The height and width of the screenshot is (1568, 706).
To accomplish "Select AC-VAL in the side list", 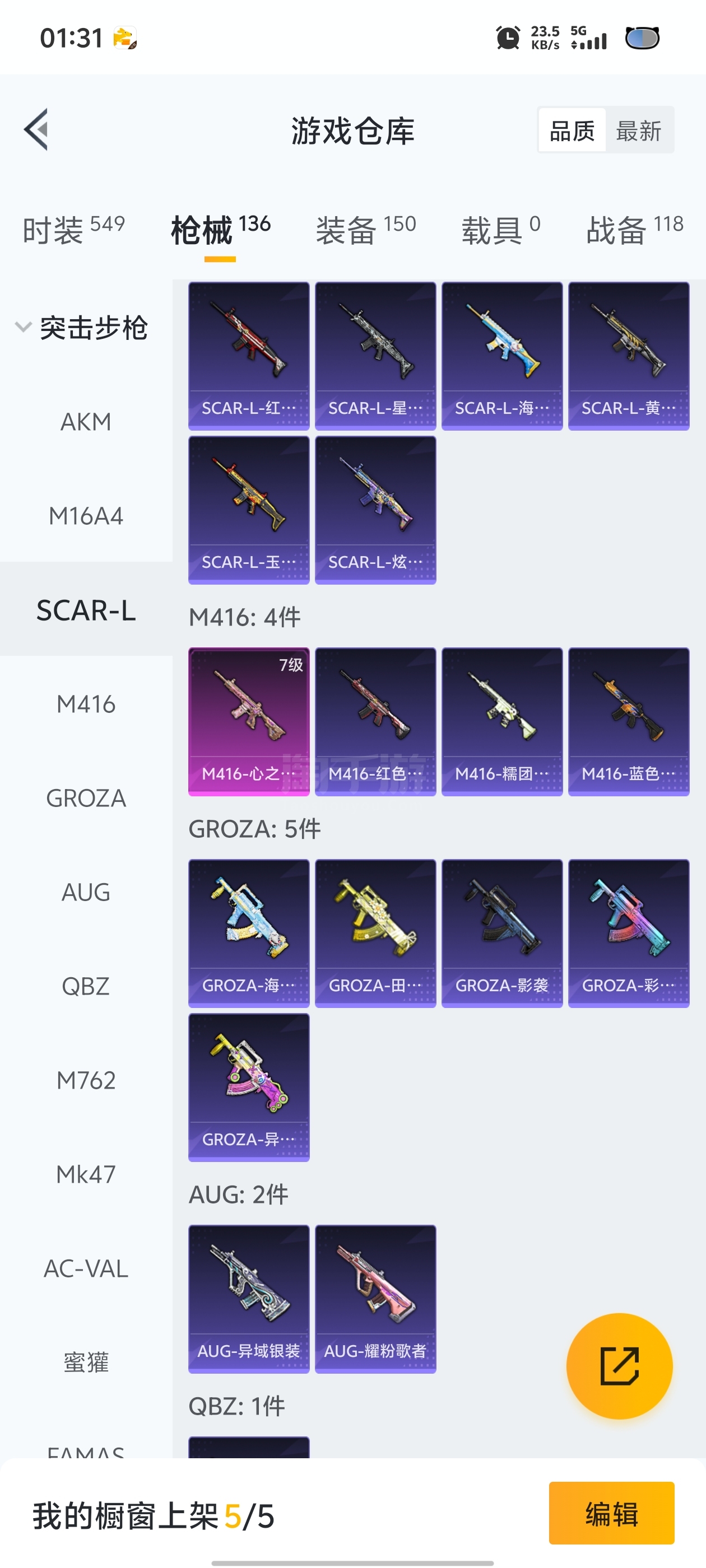I will tap(86, 1268).
